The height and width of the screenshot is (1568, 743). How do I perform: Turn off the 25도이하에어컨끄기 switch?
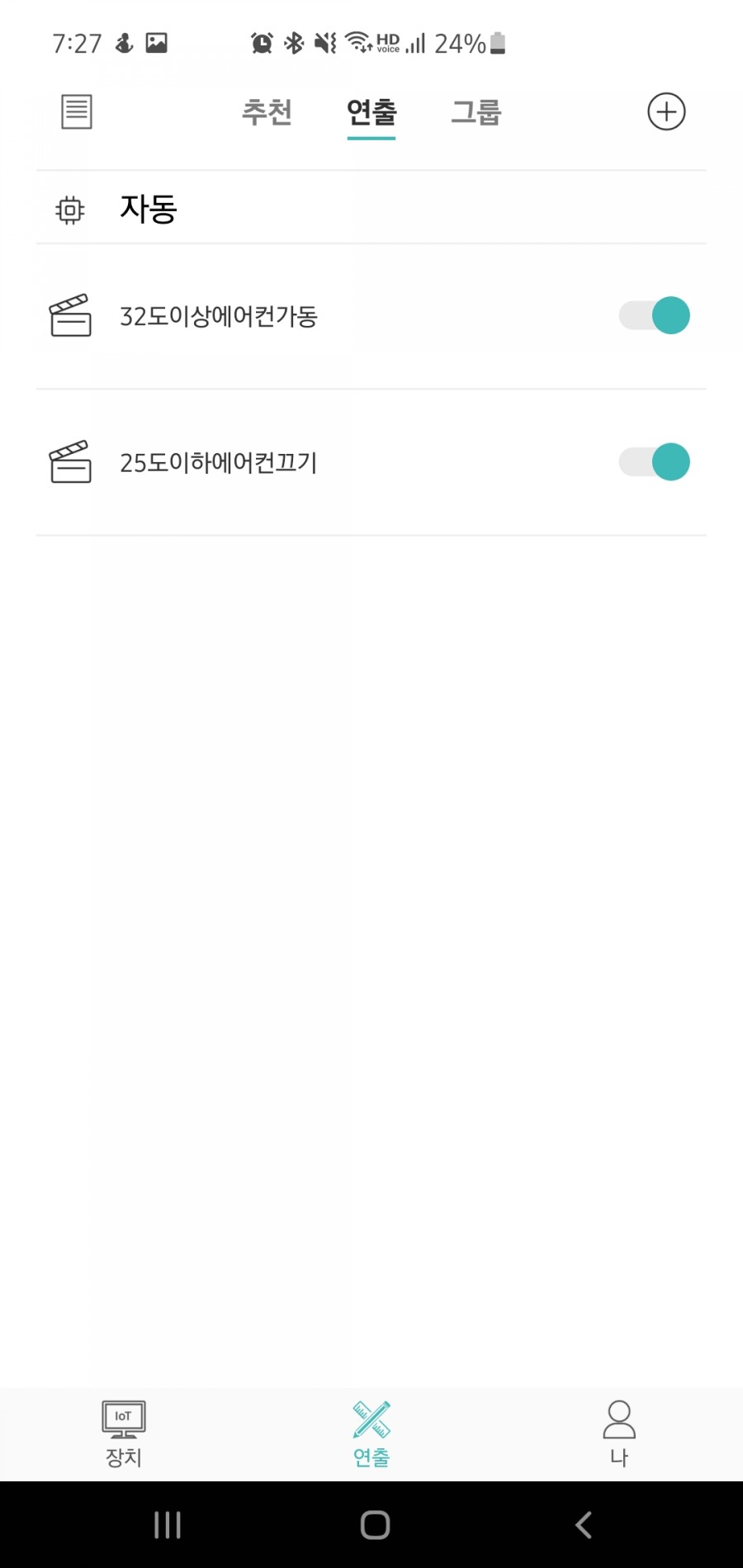pyautogui.click(x=655, y=461)
